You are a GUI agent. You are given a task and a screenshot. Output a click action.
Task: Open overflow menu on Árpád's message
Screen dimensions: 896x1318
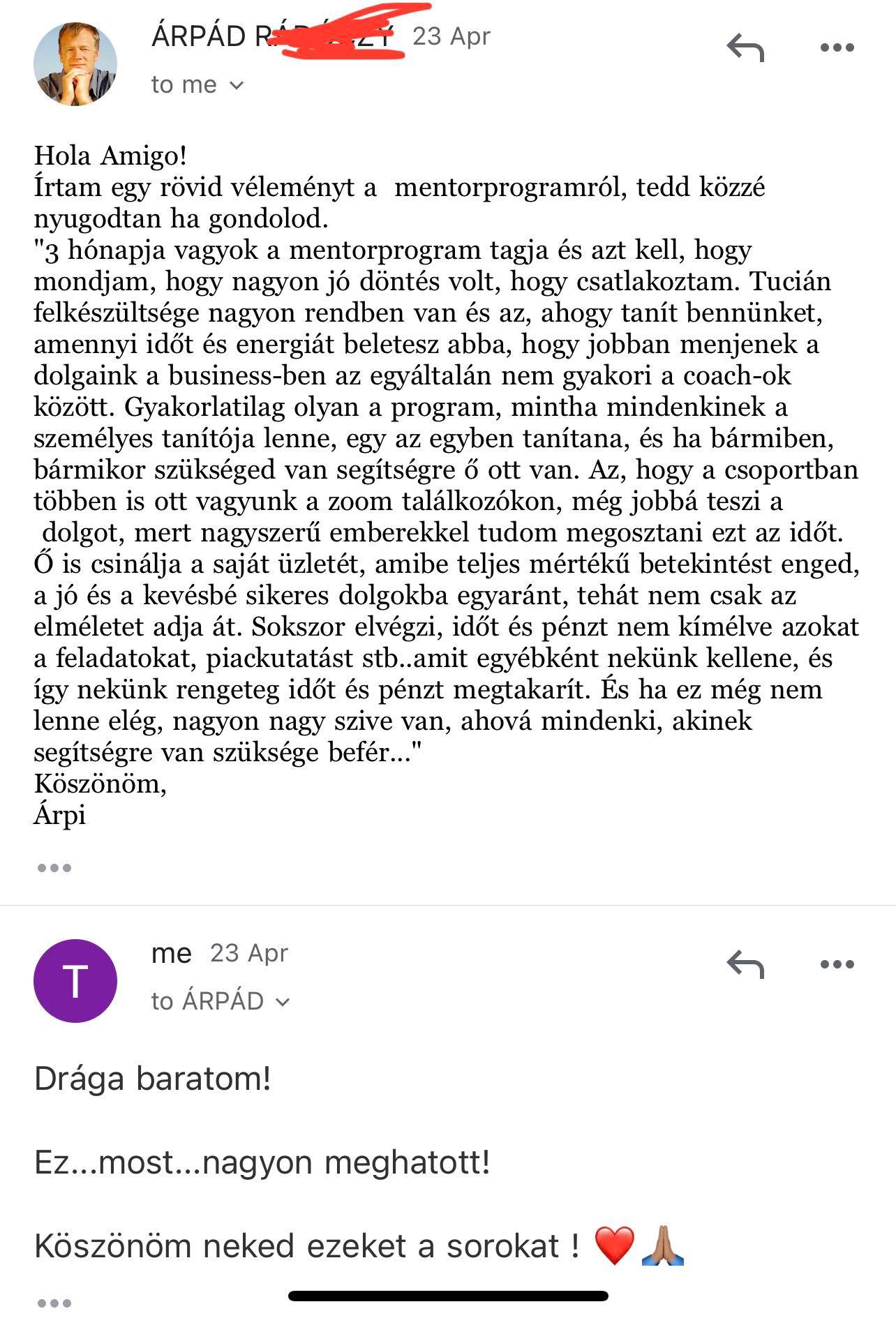point(837,48)
